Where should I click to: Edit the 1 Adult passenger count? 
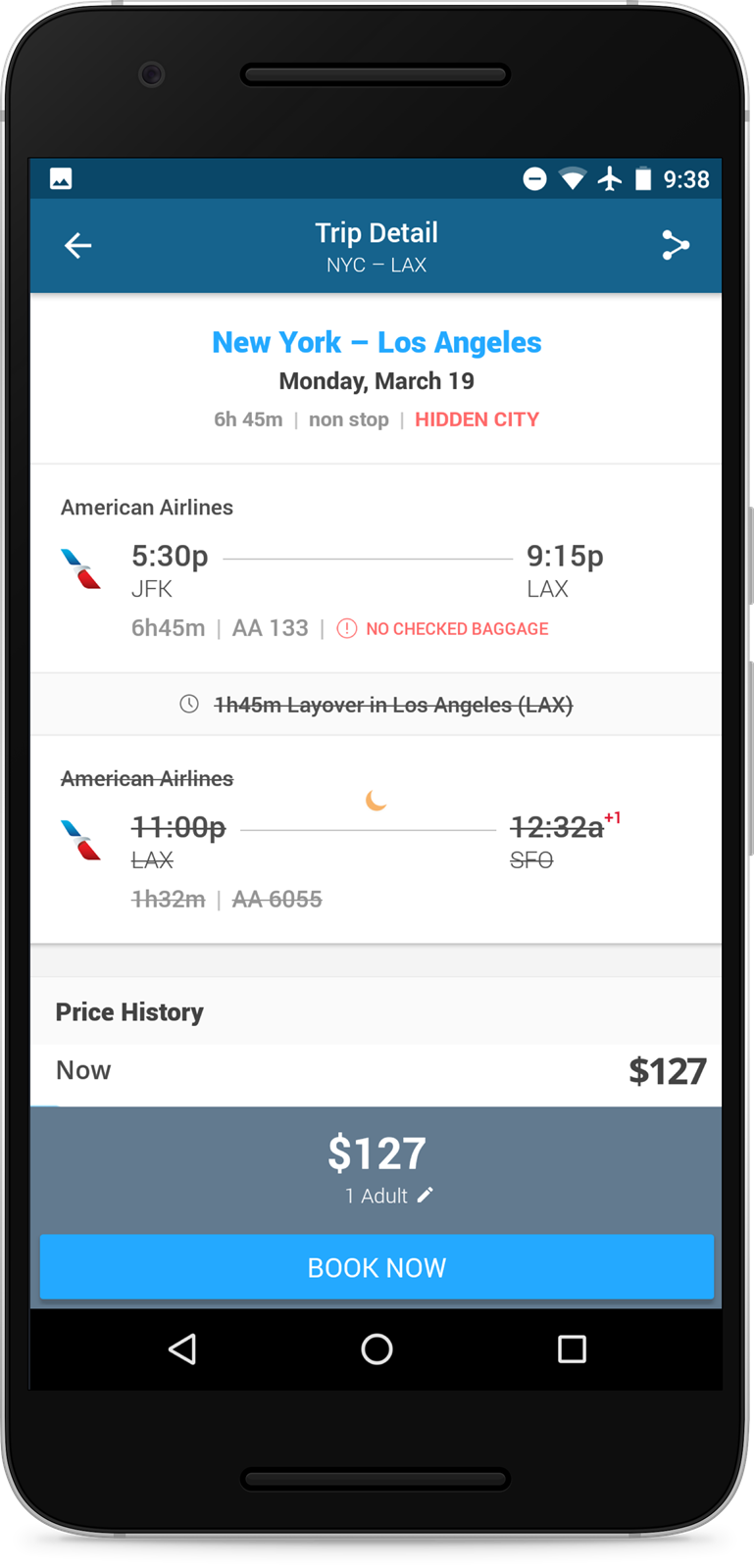click(x=389, y=1196)
